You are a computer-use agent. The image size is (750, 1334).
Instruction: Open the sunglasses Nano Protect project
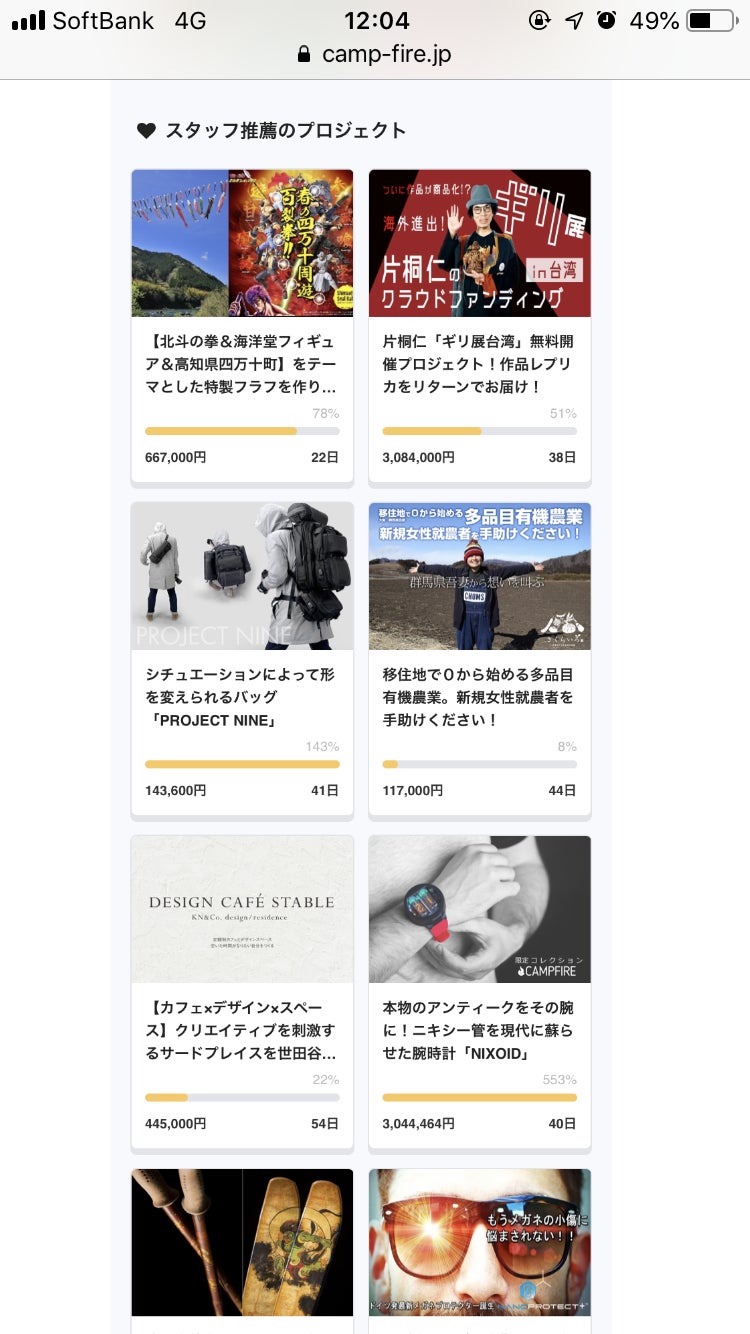(x=479, y=1245)
